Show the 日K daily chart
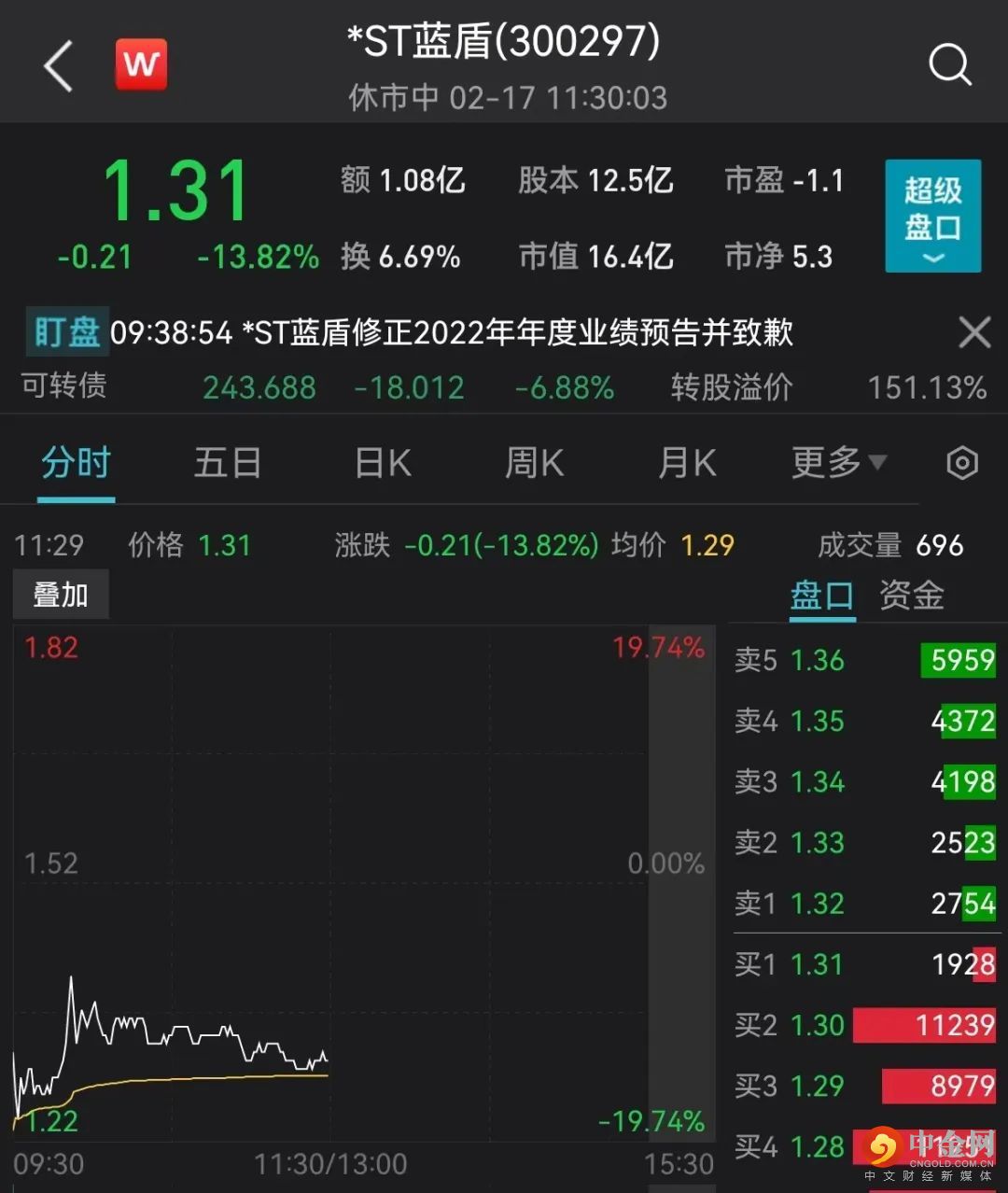The height and width of the screenshot is (1193, 1008). coord(383,463)
